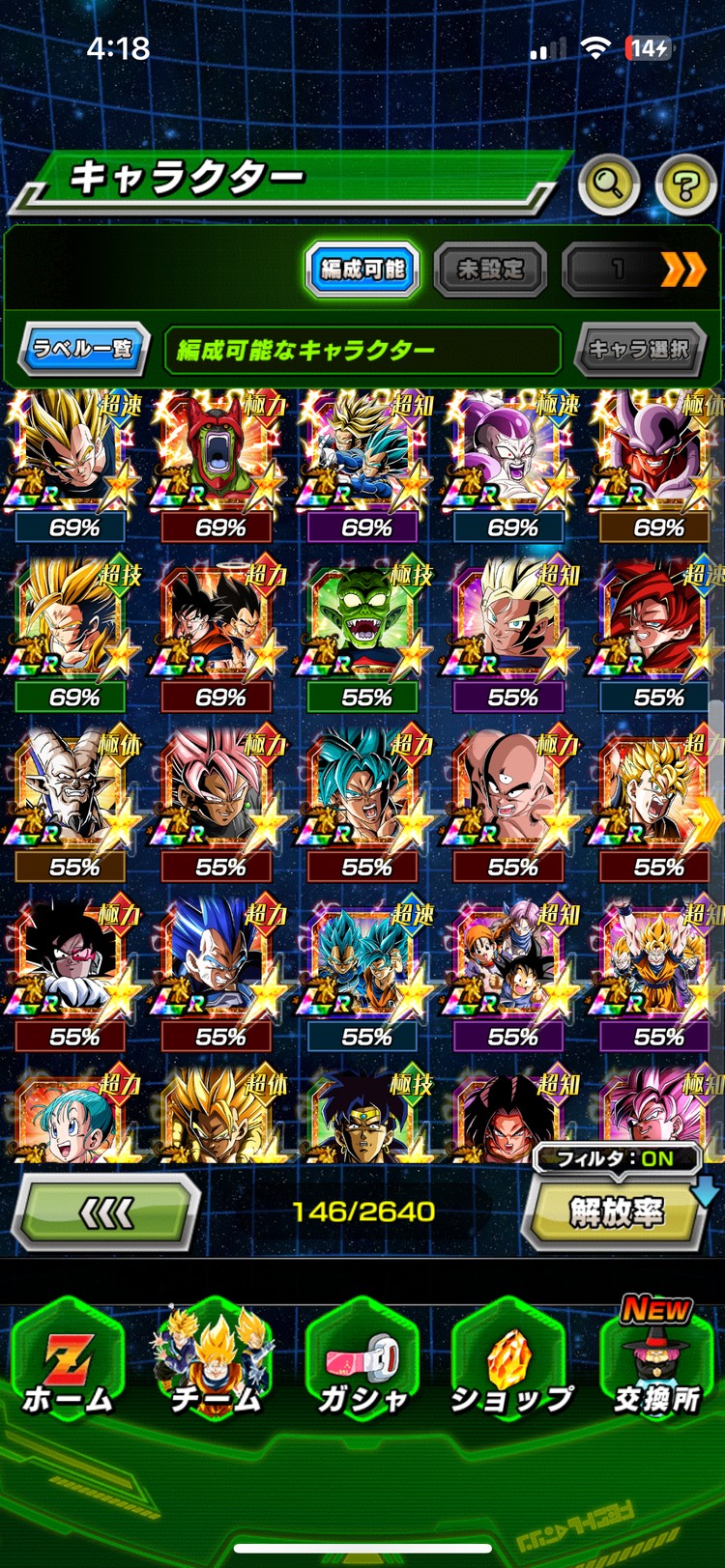Select the red Cell Max 極力 character card

(220, 454)
